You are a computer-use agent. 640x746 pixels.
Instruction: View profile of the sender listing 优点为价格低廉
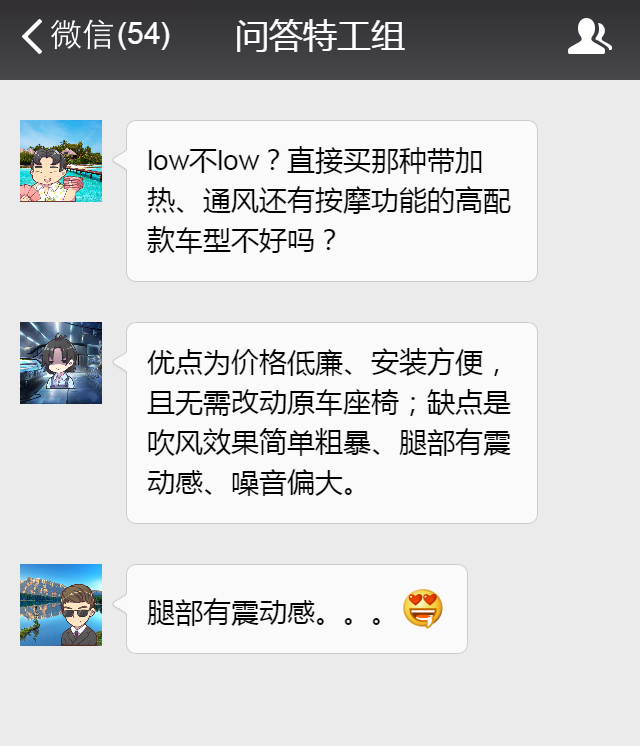[61, 363]
